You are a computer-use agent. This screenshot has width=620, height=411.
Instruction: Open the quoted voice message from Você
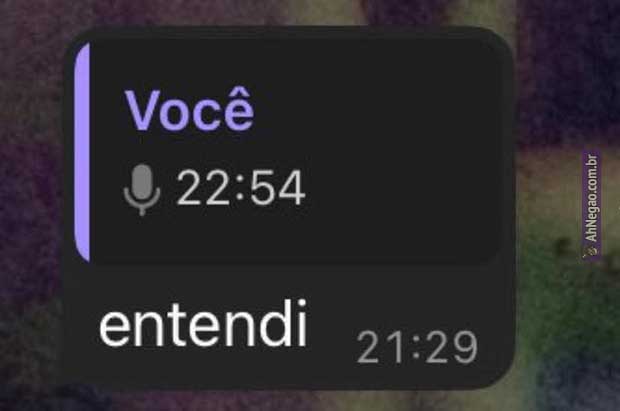tap(290, 152)
